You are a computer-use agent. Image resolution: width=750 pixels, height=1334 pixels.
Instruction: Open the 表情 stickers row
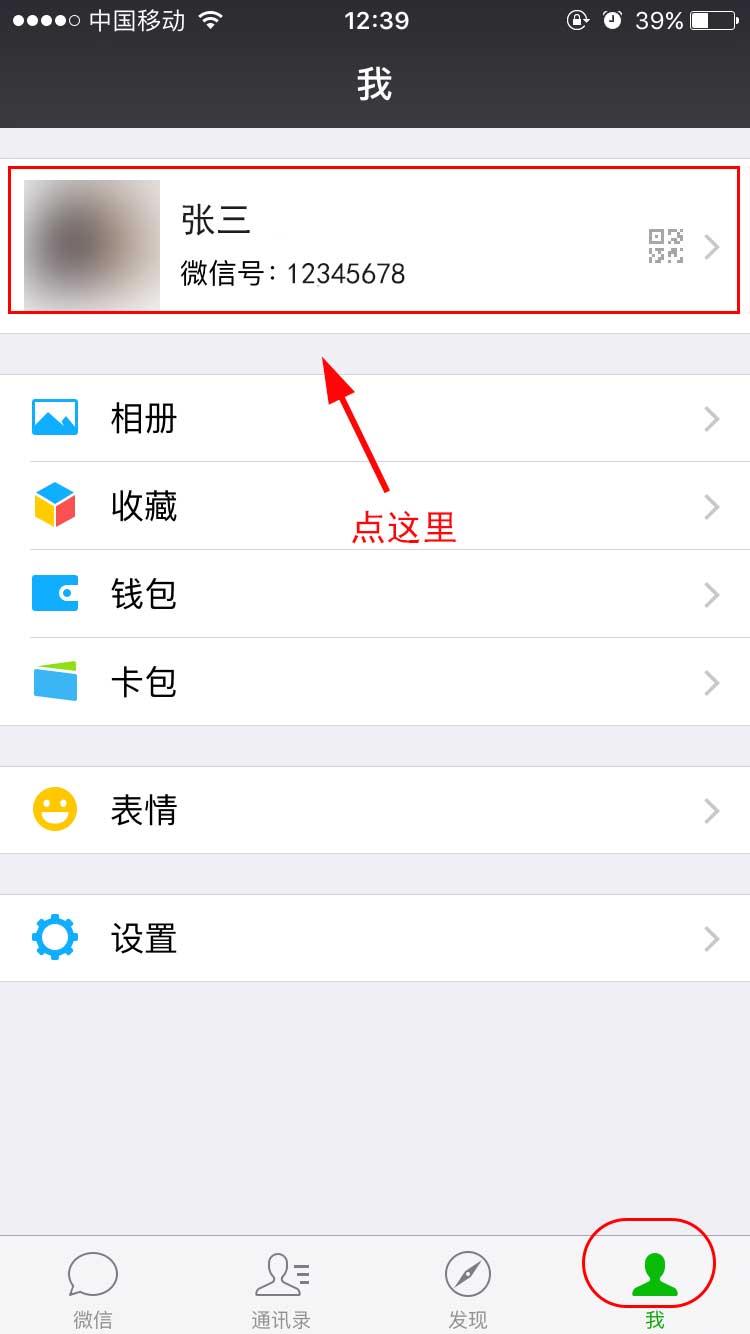tap(374, 810)
